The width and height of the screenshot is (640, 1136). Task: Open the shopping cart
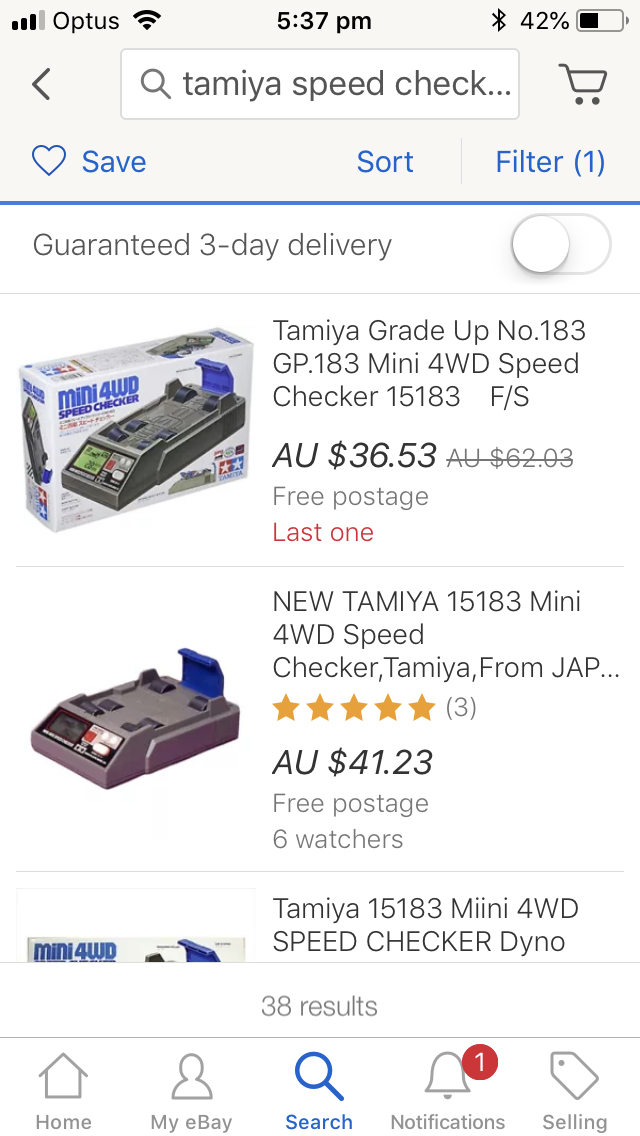coord(582,84)
